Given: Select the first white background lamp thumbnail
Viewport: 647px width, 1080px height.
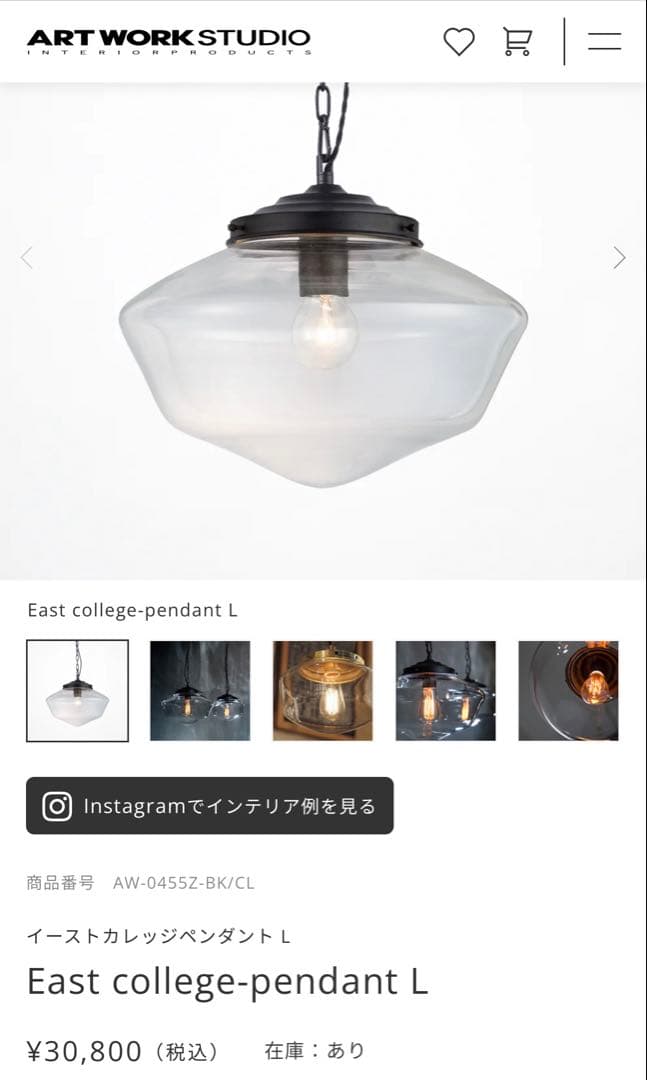Looking at the screenshot, I should (77, 691).
